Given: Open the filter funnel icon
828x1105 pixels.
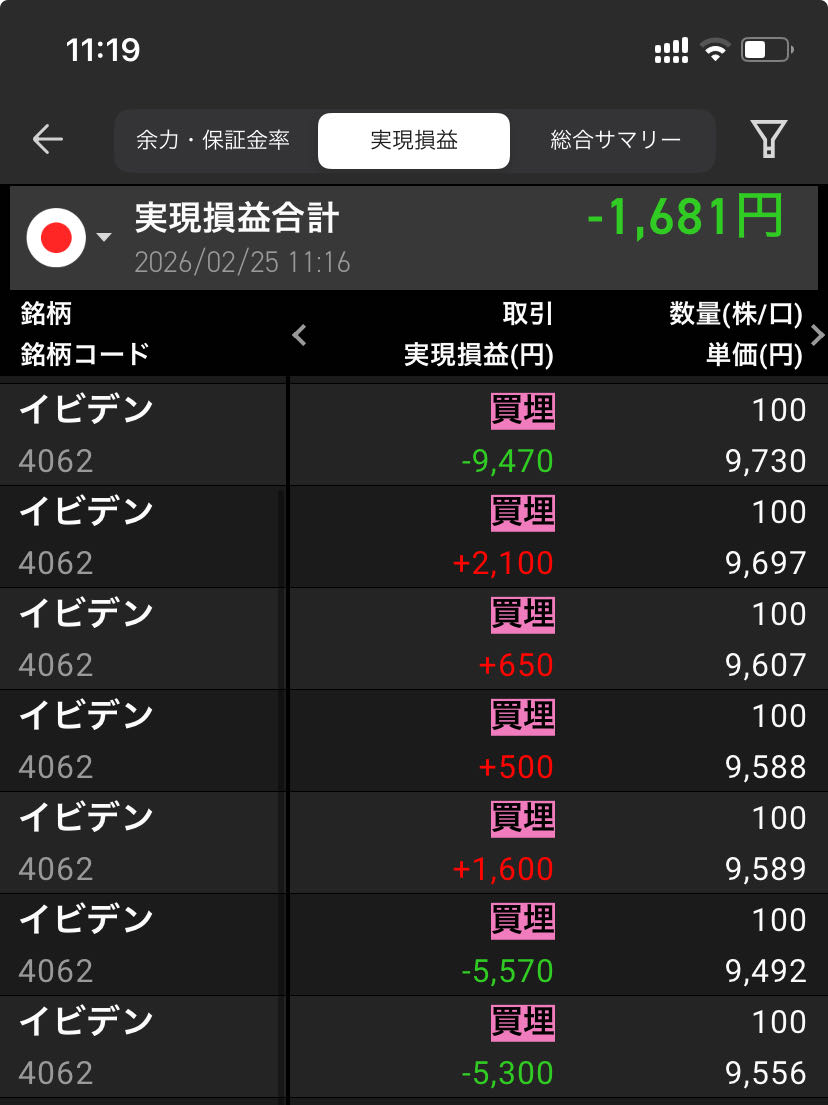Looking at the screenshot, I should click(769, 140).
